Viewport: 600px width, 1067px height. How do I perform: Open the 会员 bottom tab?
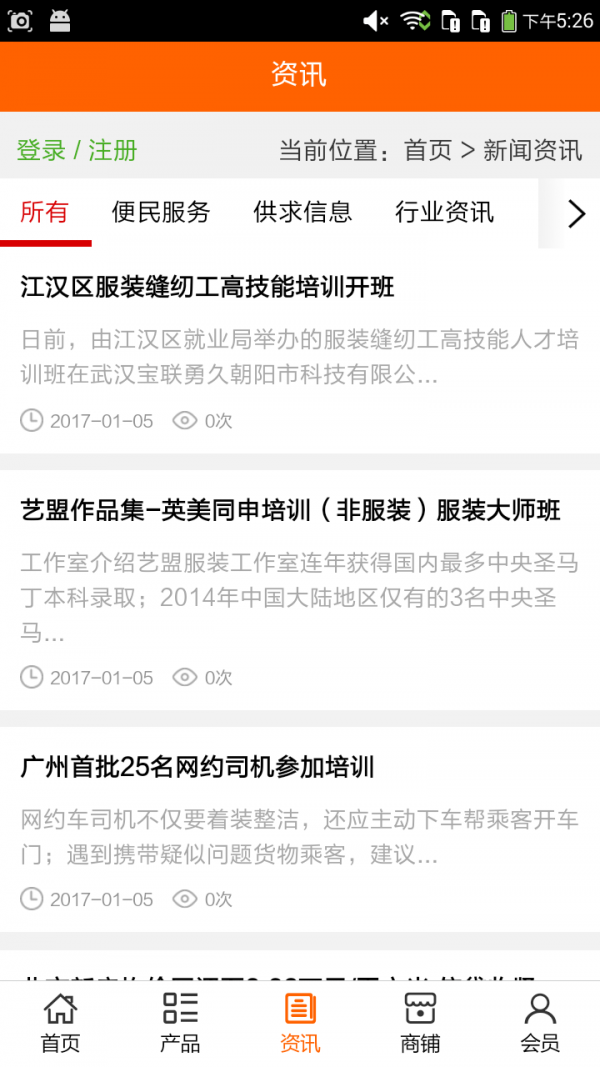pos(540,1023)
